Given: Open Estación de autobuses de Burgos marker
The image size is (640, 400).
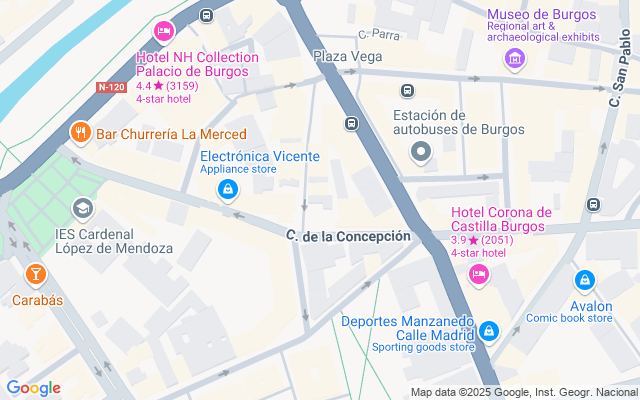Looking at the screenshot, I should (x=422, y=152).
